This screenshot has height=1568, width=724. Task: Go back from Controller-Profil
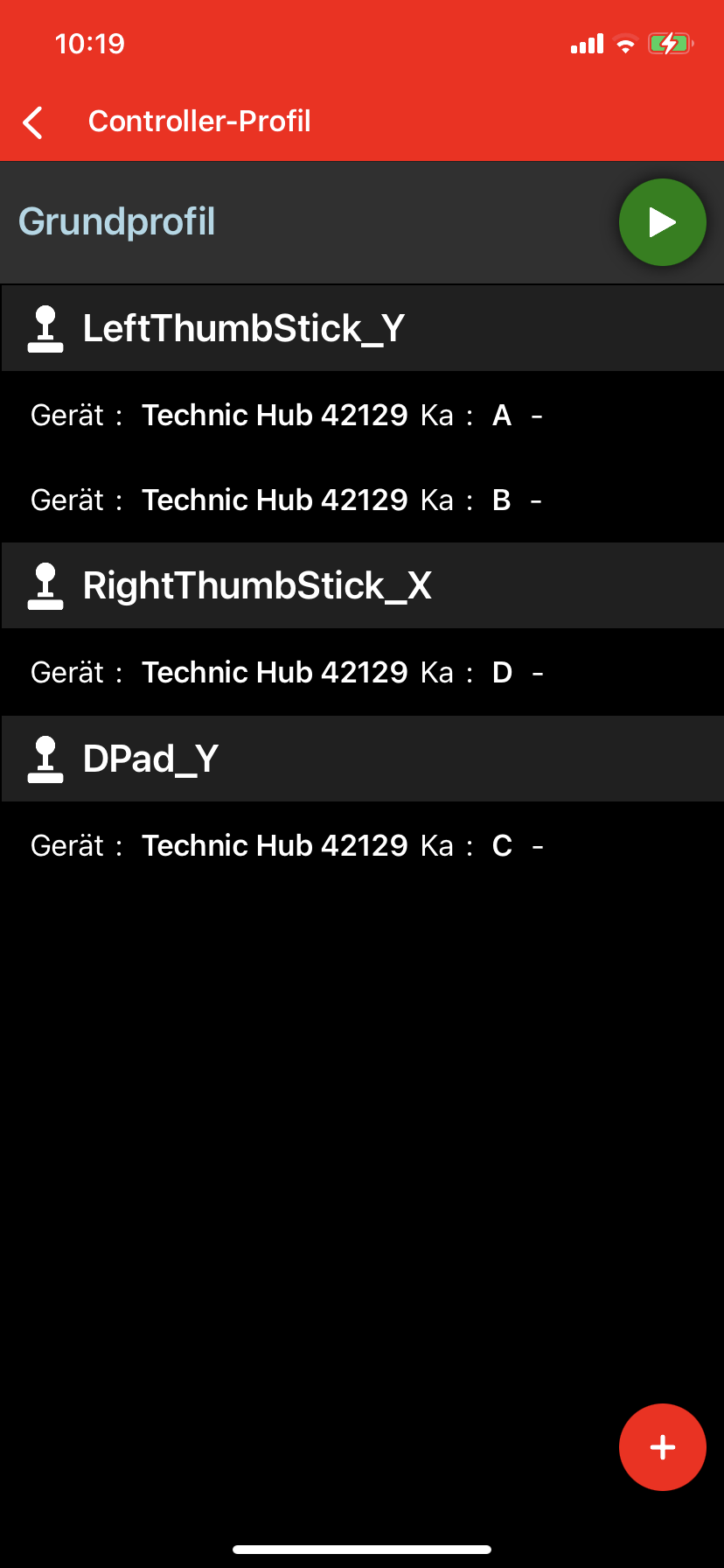33,122
